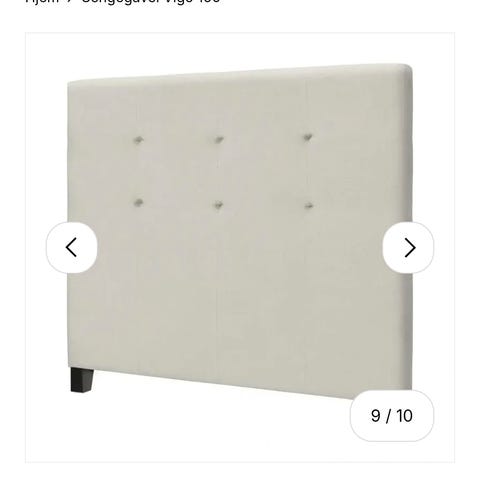Go to the previous product image
The image size is (480, 480).
coord(72,248)
